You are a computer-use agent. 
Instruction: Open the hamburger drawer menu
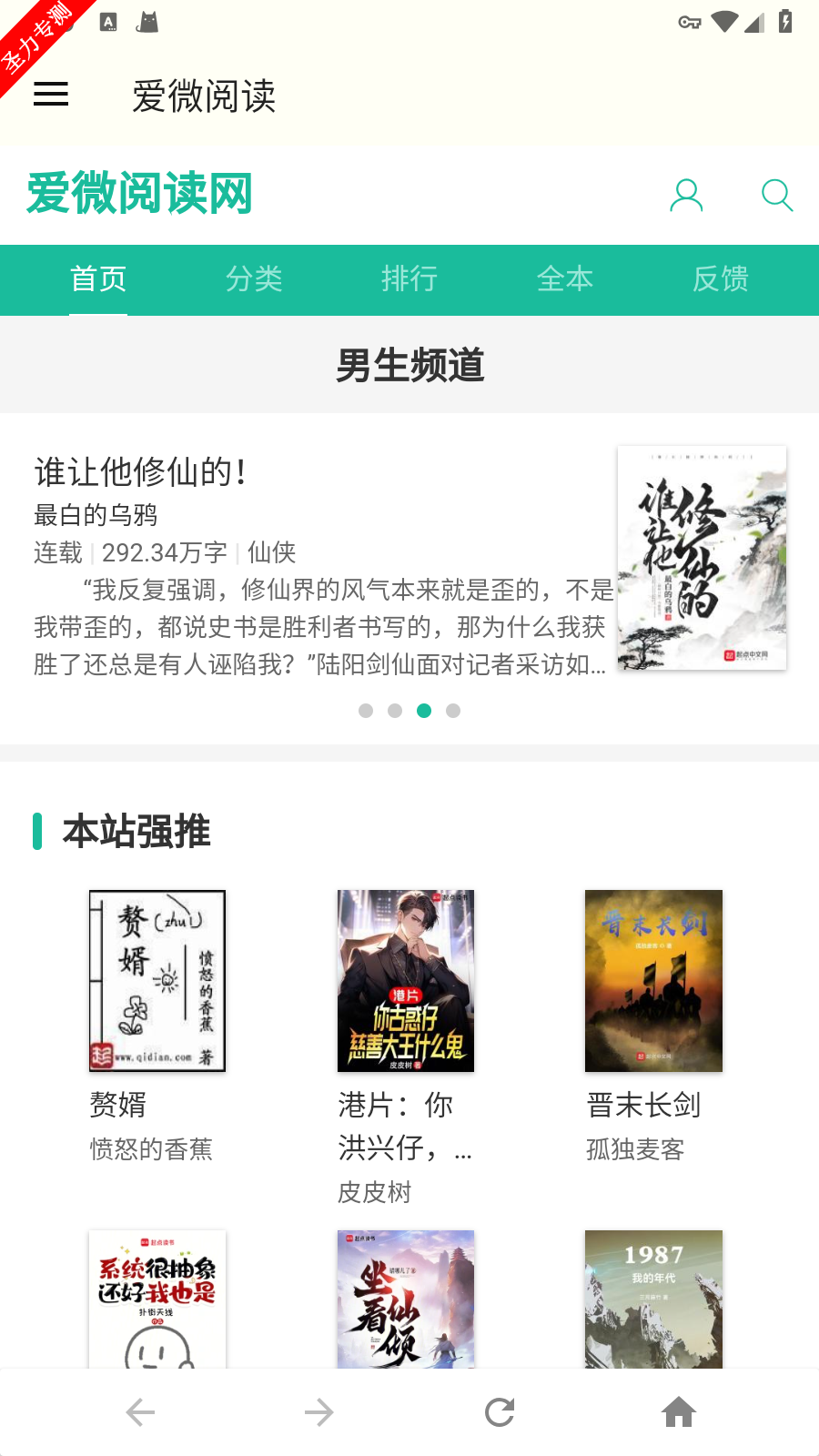point(51,95)
